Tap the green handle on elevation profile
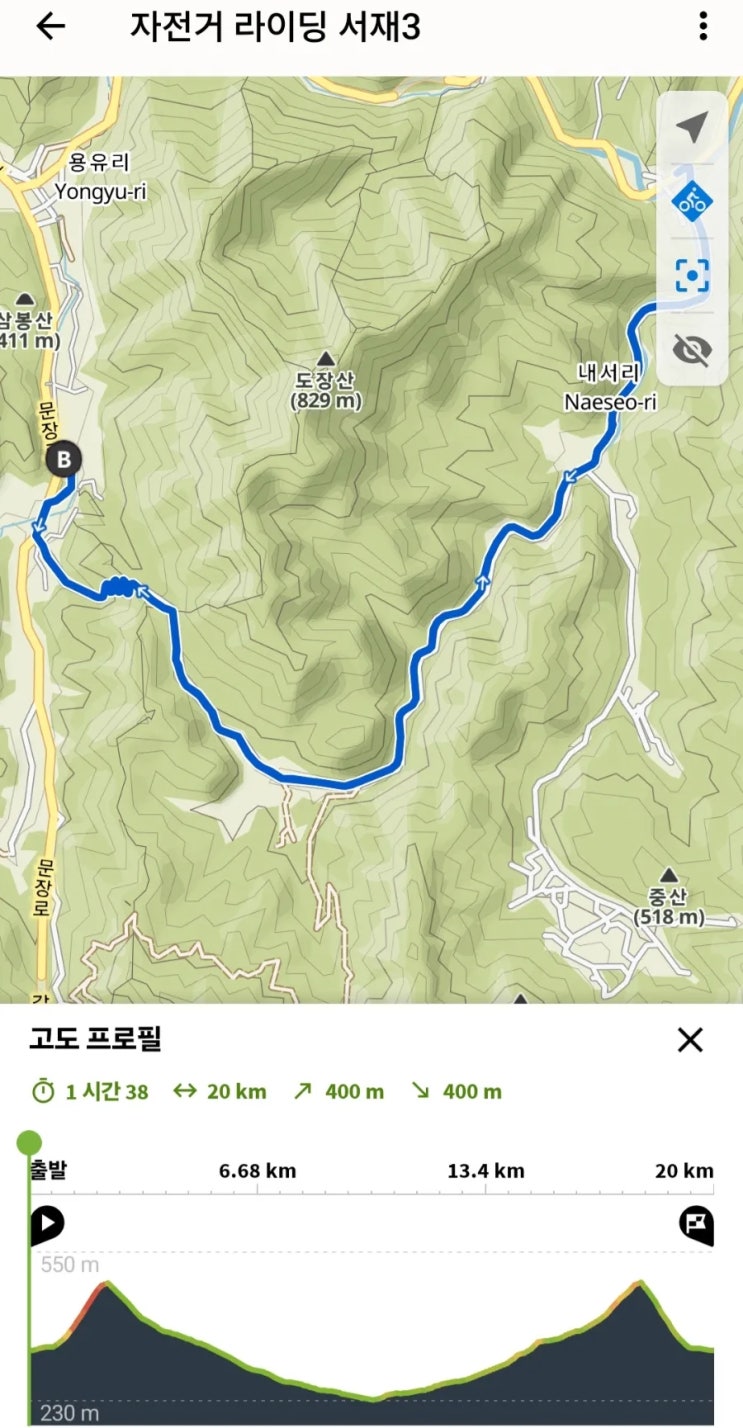Viewport: 743px width, 1428px height. pyautogui.click(x=29, y=1142)
